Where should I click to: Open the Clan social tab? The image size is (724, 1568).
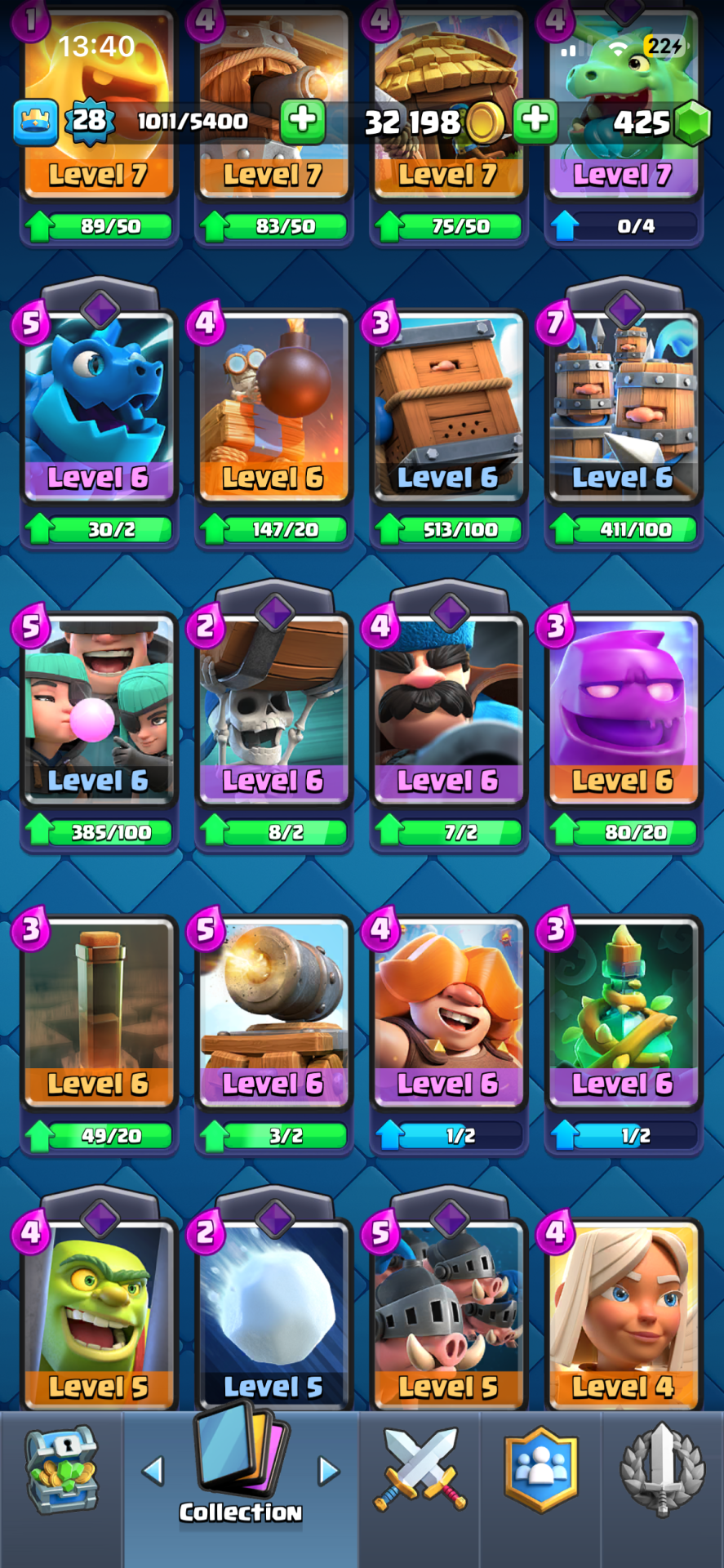[x=540, y=1470]
